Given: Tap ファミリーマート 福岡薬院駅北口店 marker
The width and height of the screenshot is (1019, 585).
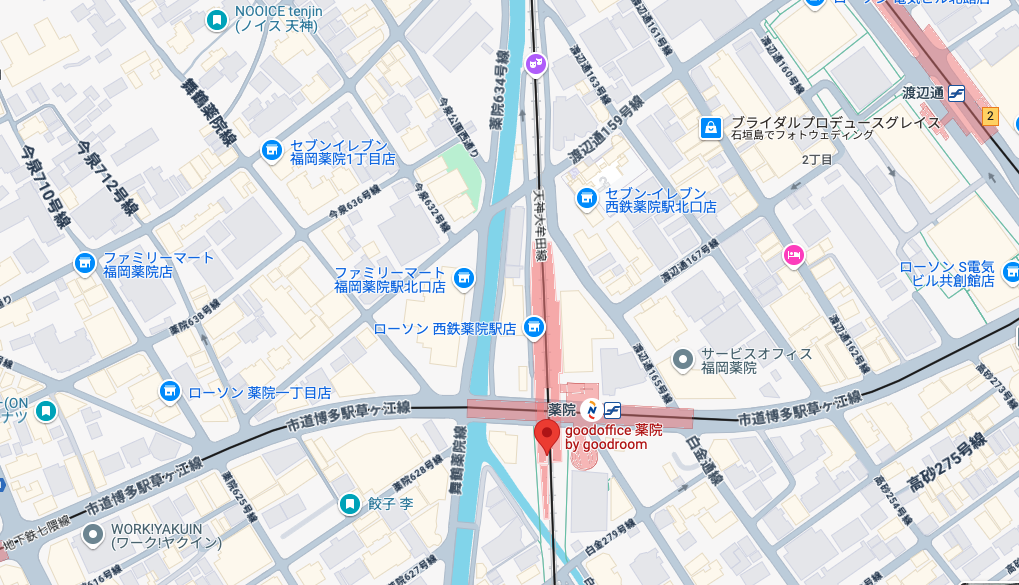Looking at the screenshot, I should click(x=463, y=278).
